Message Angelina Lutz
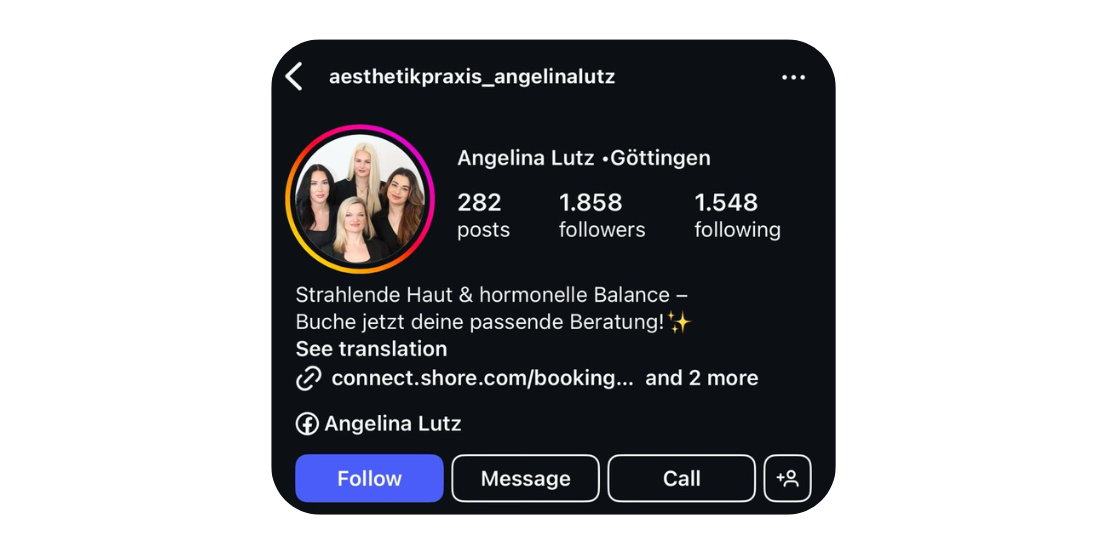The height and width of the screenshot is (554, 1107). [525, 478]
